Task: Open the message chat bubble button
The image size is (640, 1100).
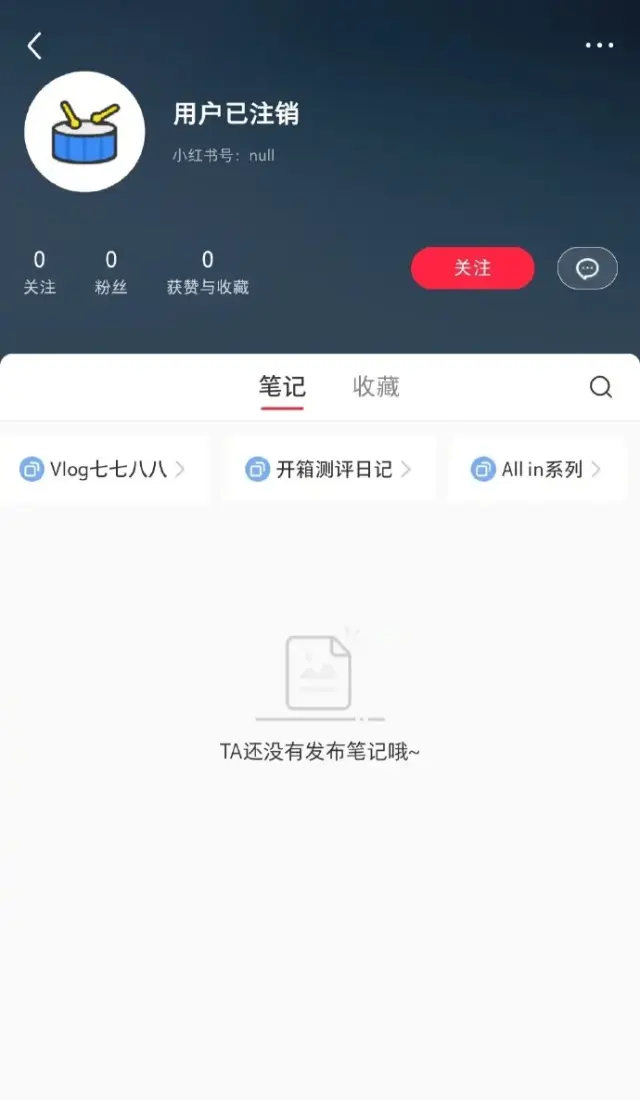Action: [587, 268]
